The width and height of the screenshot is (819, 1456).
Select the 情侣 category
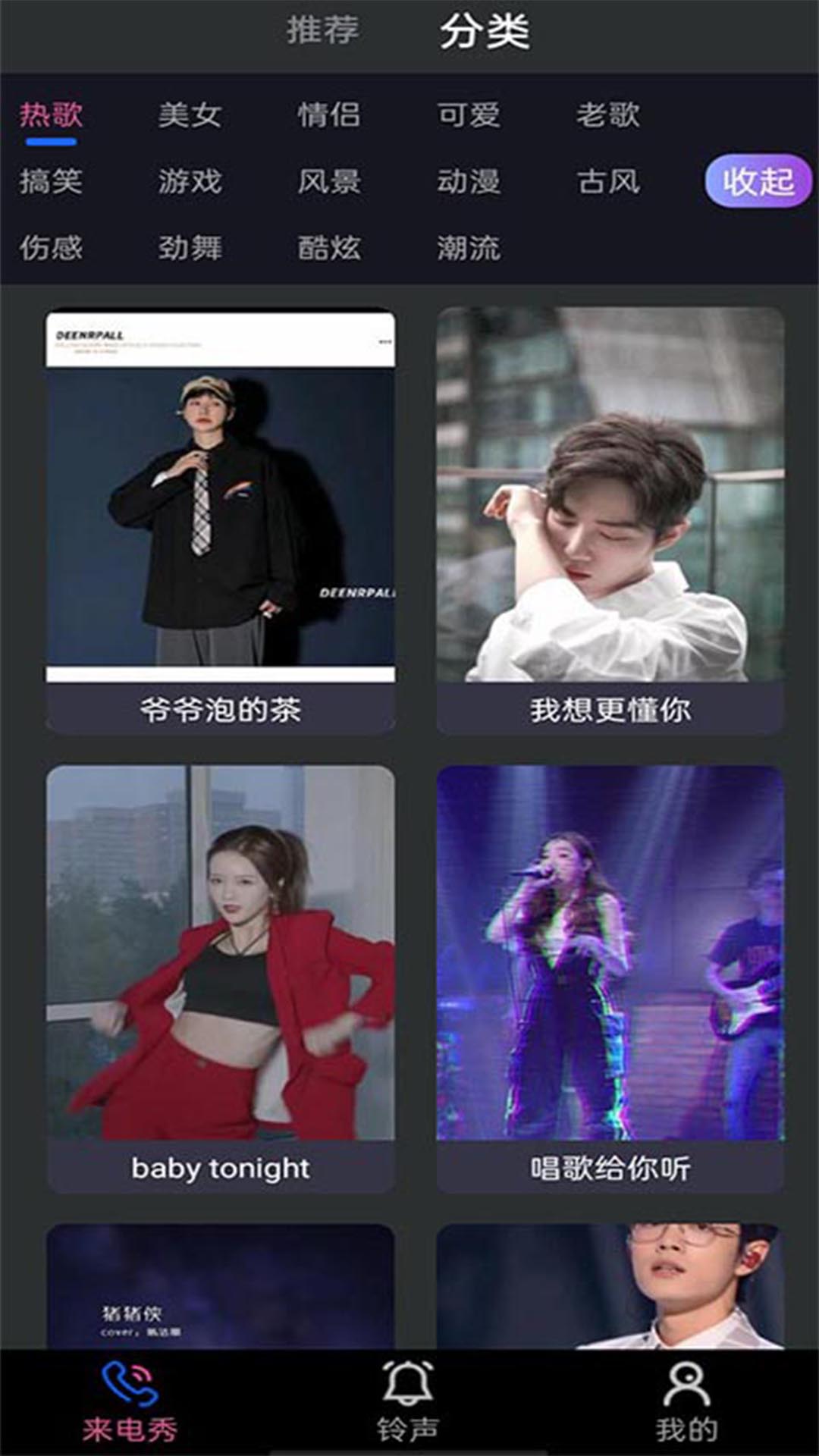(328, 115)
